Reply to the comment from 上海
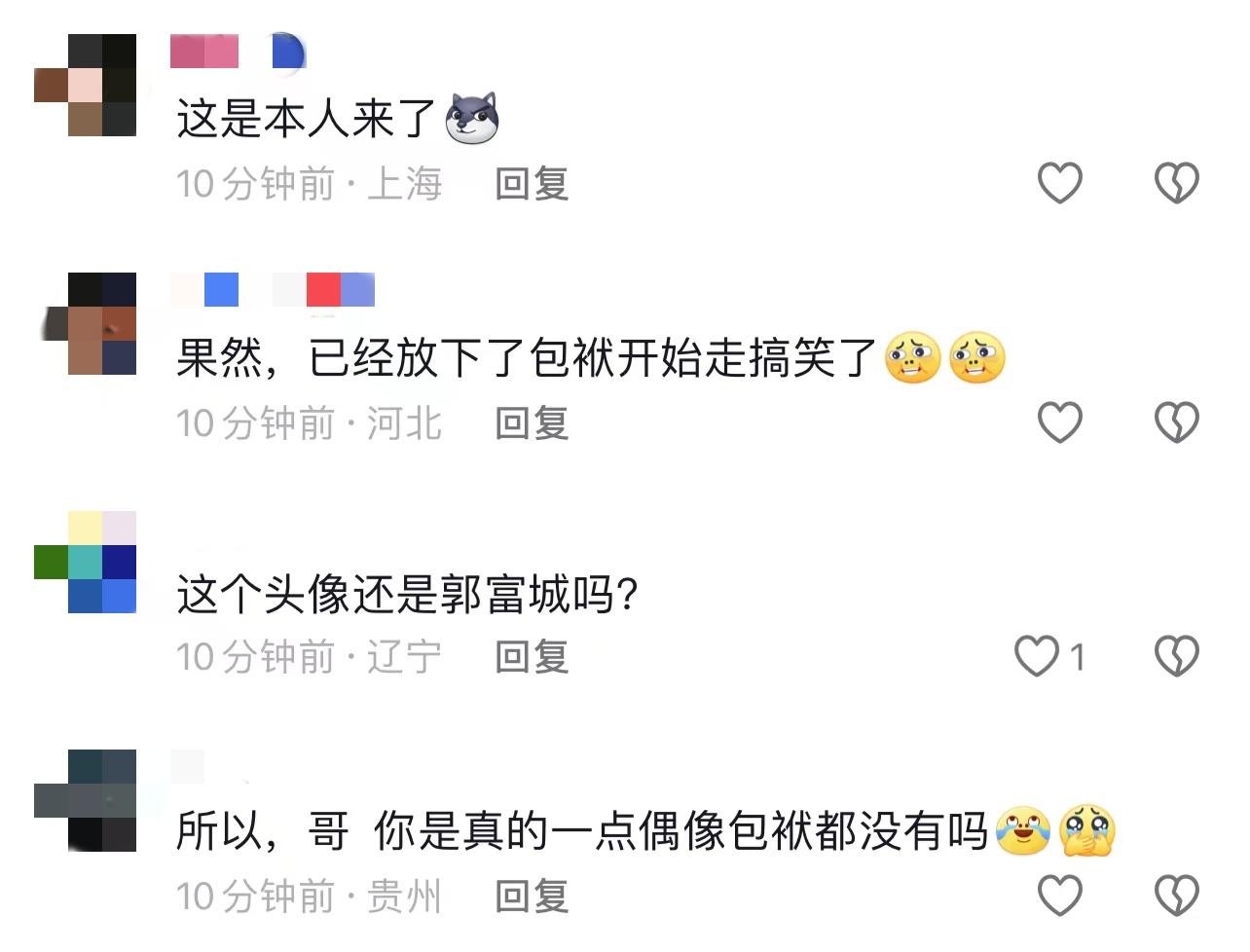This screenshot has width=1250, height=952. point(532,183)
